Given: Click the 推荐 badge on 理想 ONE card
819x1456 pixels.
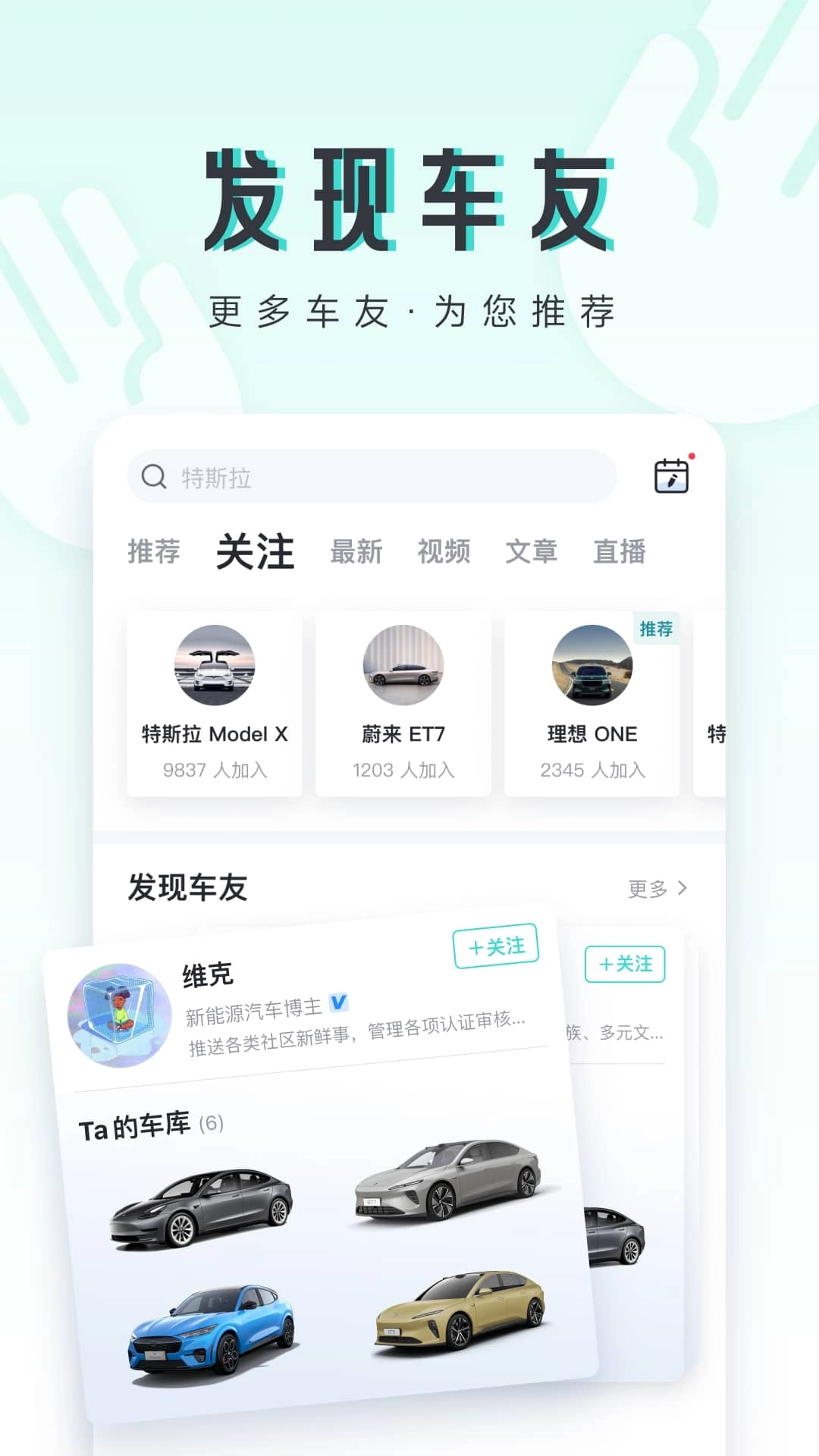Looking at the screenshot, I should (657, 629).
